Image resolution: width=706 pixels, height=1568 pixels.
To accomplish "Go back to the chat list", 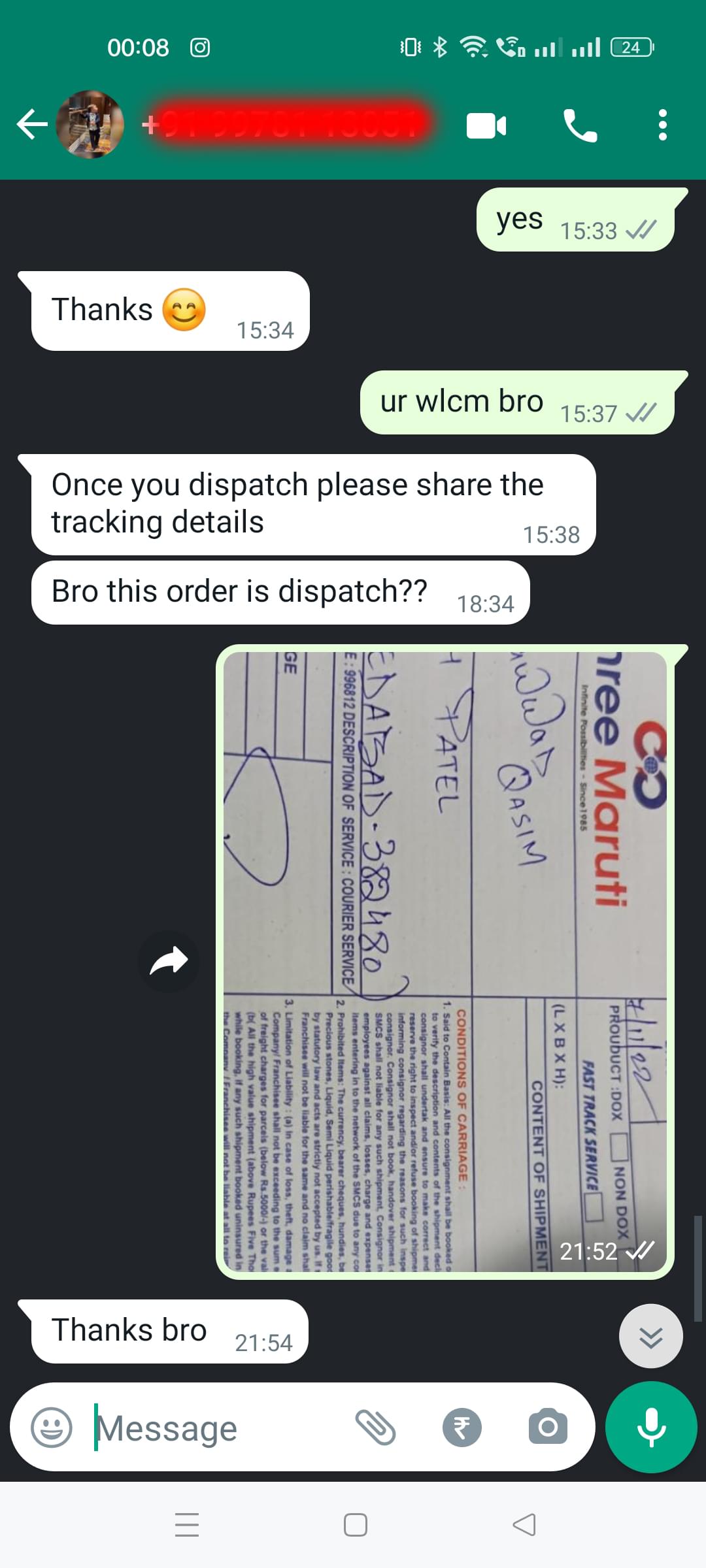I will 31,125.
